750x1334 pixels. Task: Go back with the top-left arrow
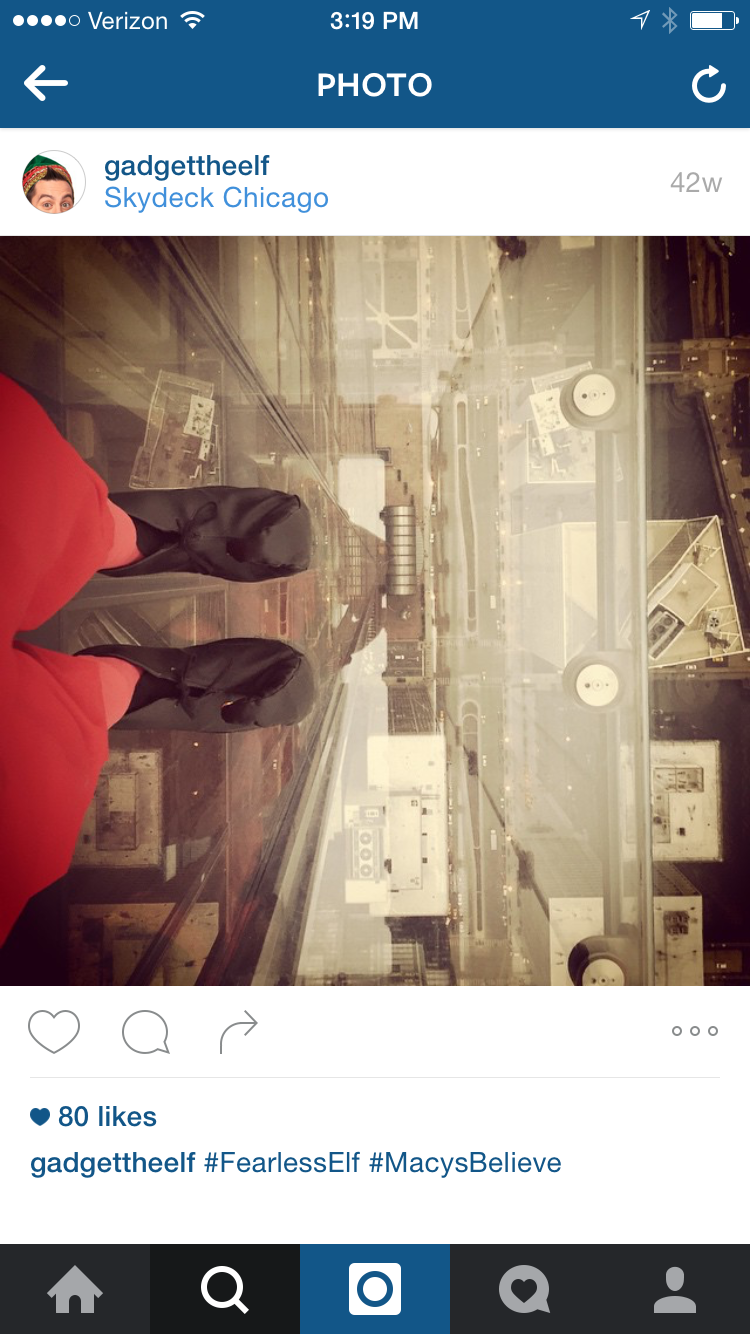(46, 84)
